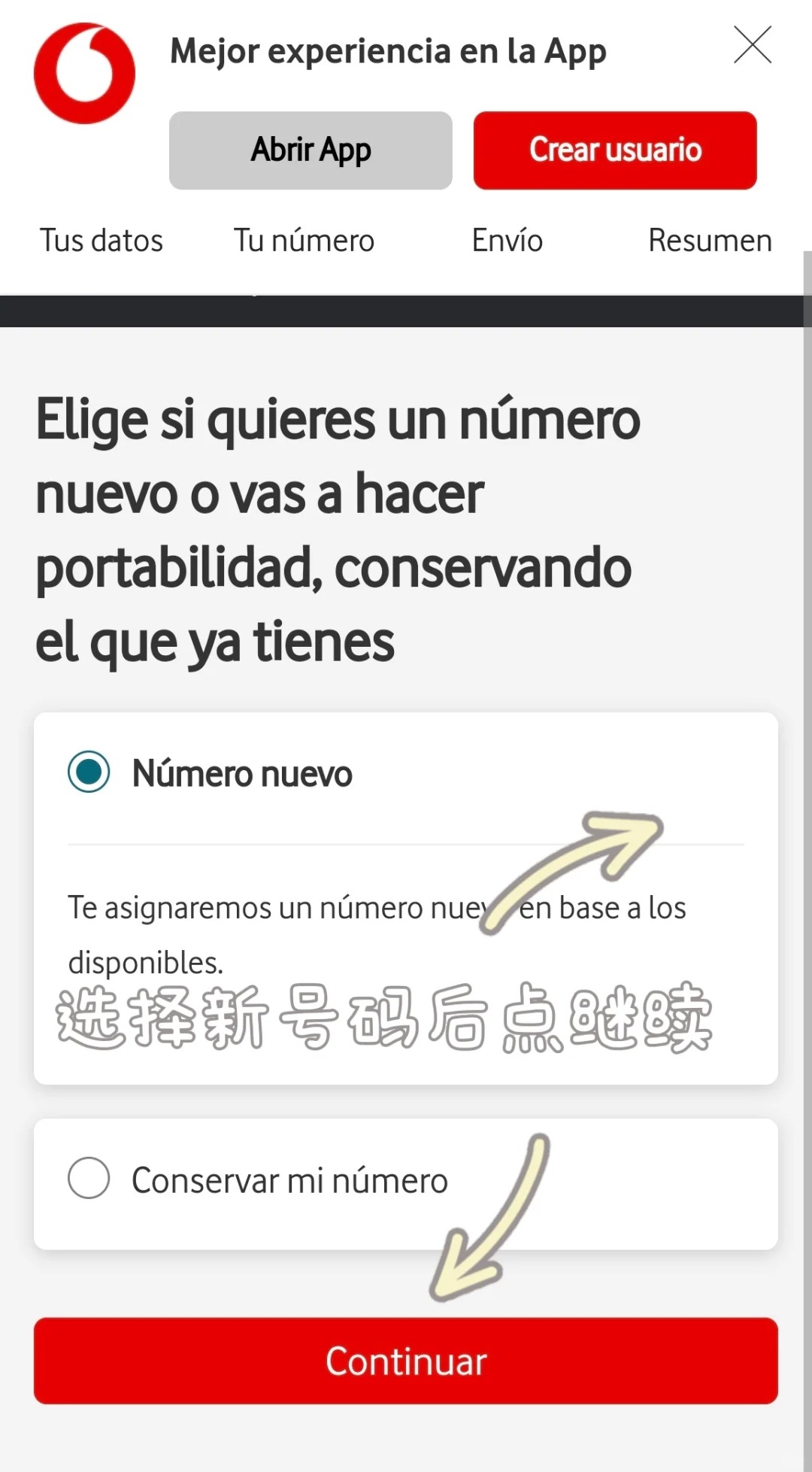The height and width of the screenshot is (1472, 812).
Task: Tap Crear usuario button
Action: (x=614, y=150)
